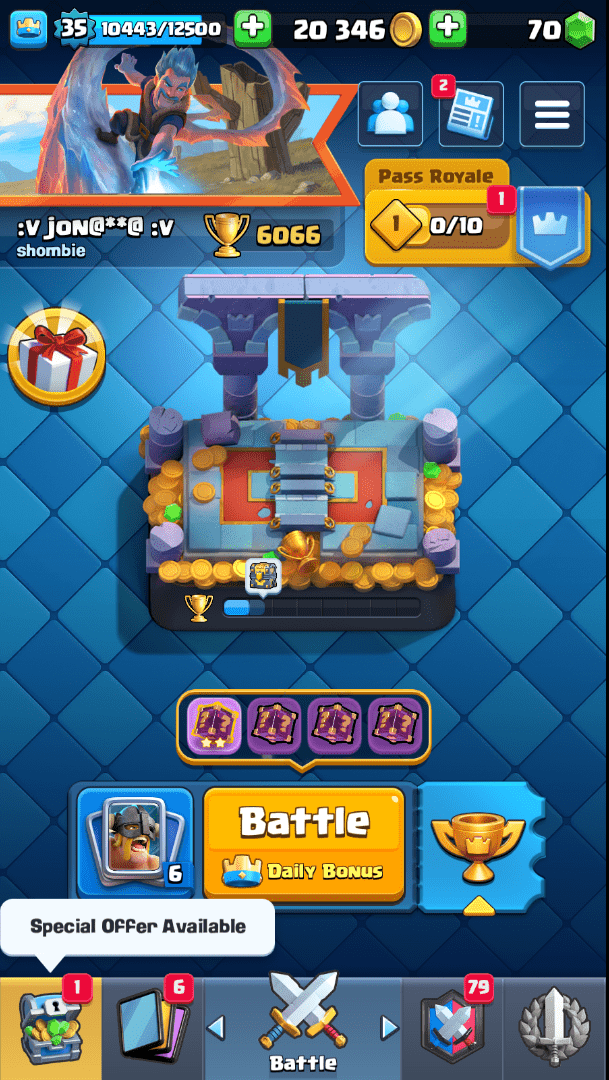
Task: Open the first chest slot with stars
Action: pyautogui.click(x=213, y=723)
